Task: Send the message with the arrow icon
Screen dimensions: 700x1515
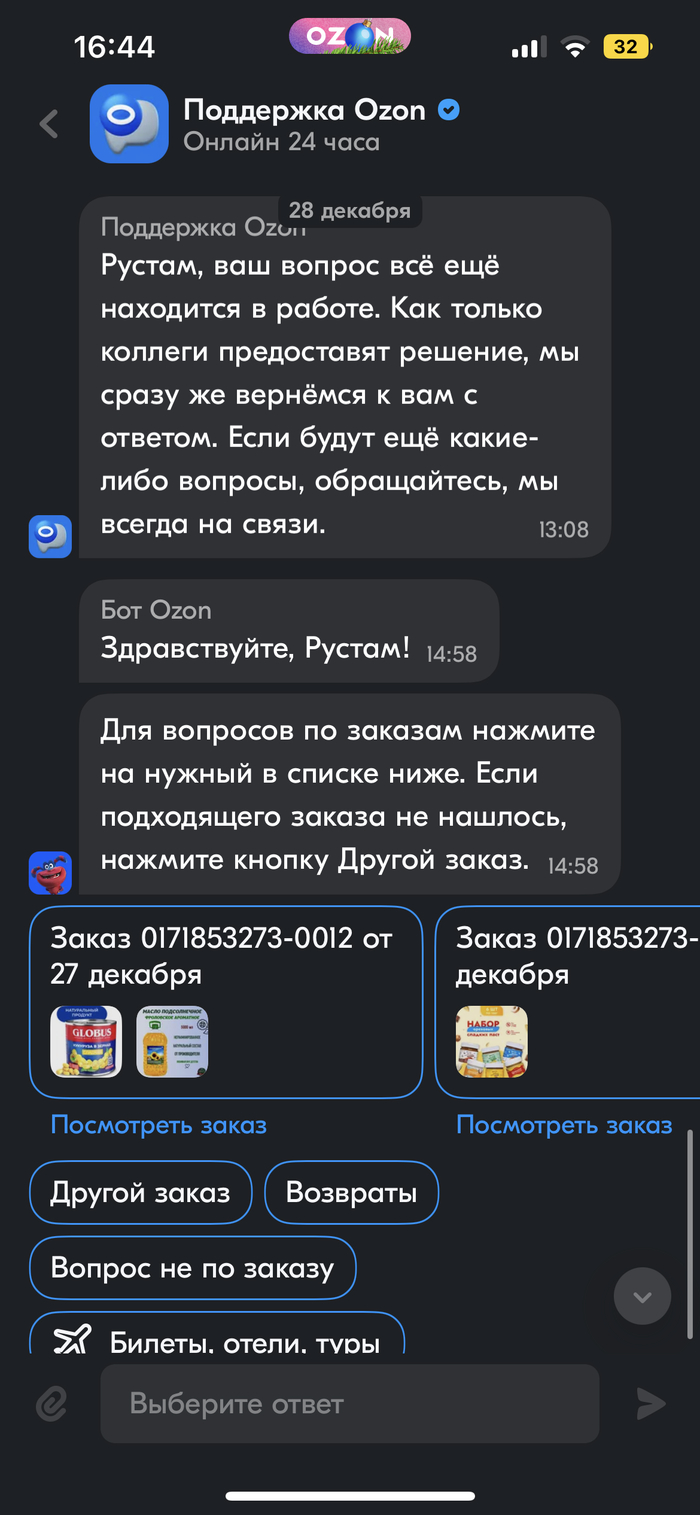Action: click(x=651, y=1403)
